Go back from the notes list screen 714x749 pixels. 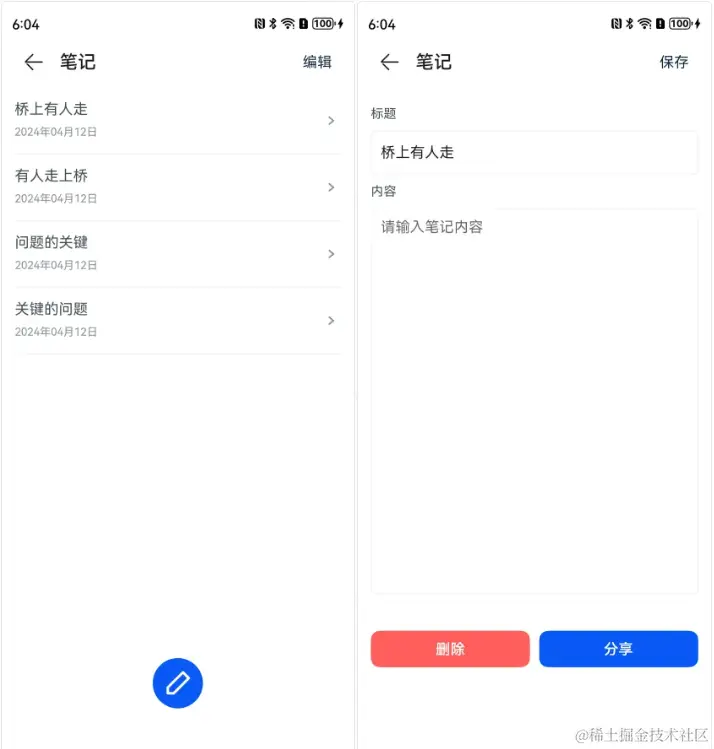click(x=34, y=62)
